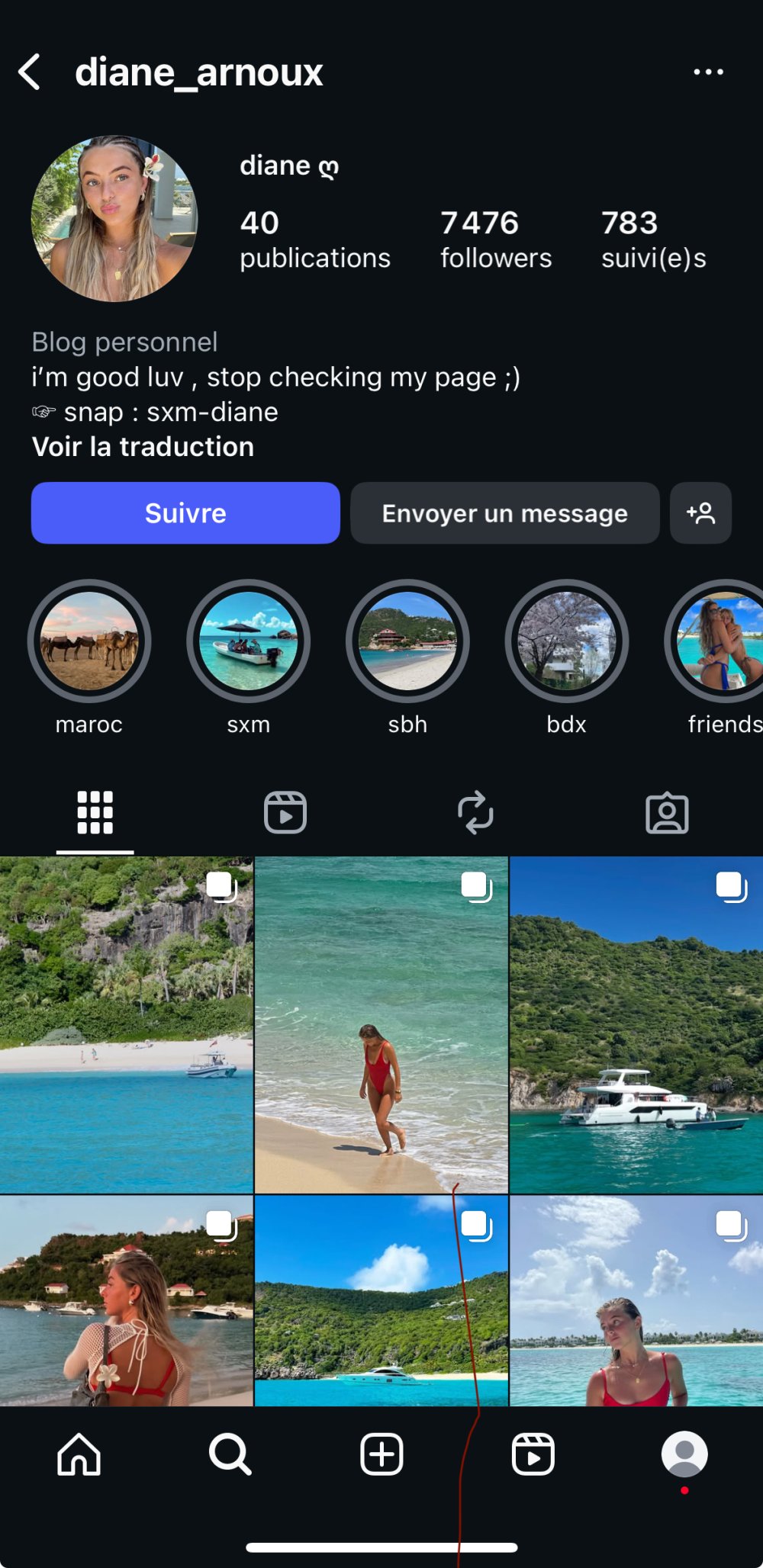Open suggested accounts add-person button

[700, 513]
